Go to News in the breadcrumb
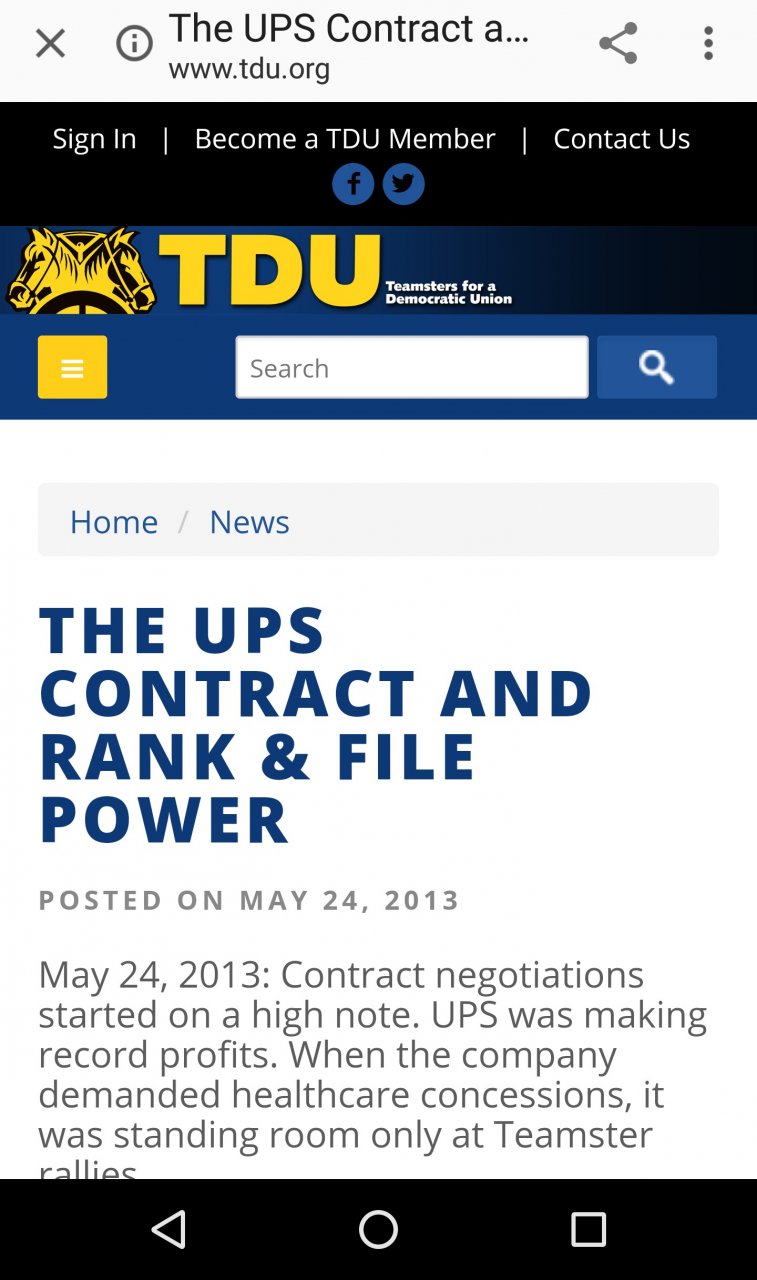 (x=249, y=522)
